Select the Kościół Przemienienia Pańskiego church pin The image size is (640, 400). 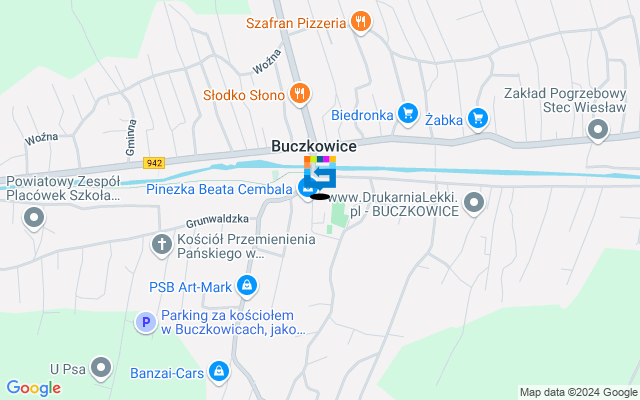point(161,243)
